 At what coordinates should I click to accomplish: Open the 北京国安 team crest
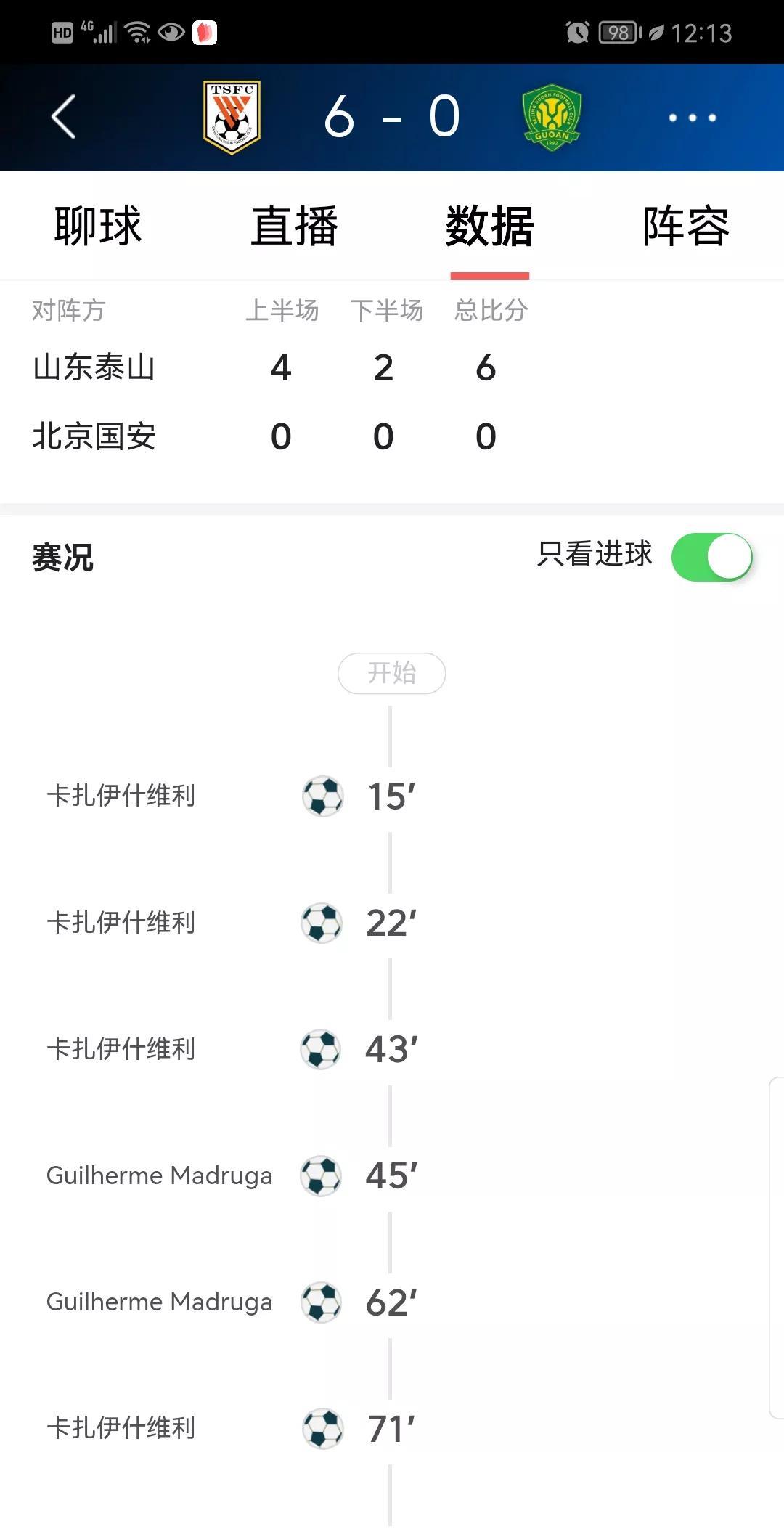(x=552, y=117)
